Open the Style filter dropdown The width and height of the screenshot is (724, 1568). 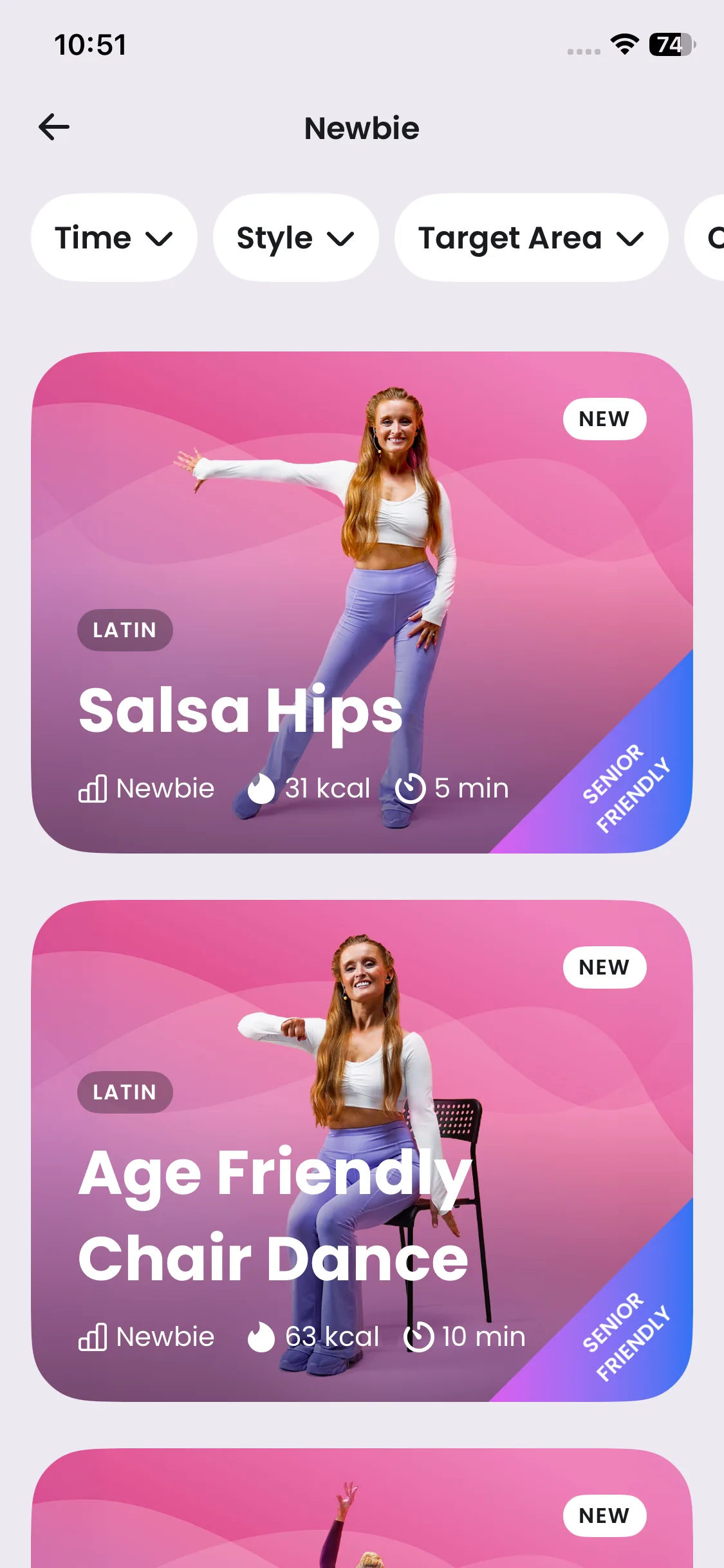tap(295, 238)
